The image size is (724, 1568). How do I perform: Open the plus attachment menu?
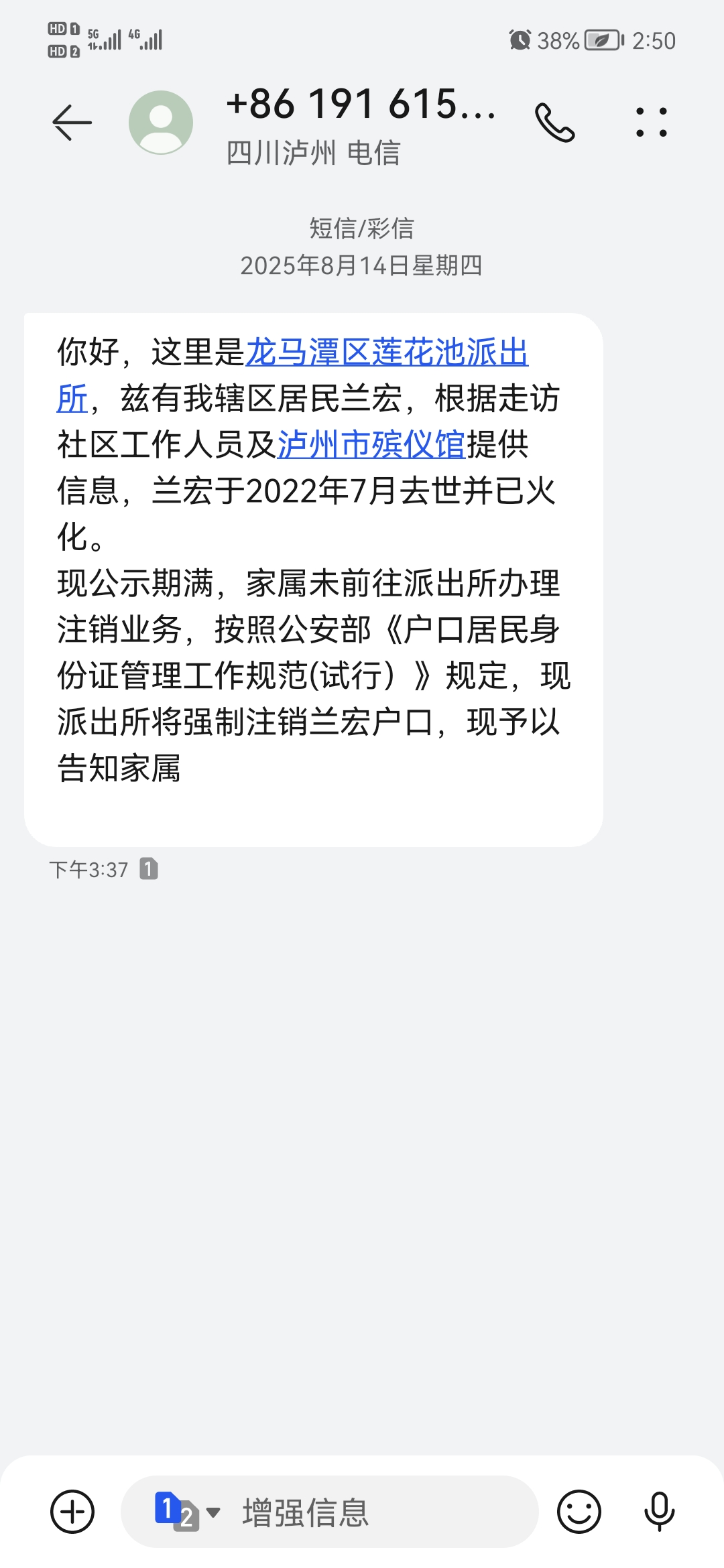pos(72,1512)
